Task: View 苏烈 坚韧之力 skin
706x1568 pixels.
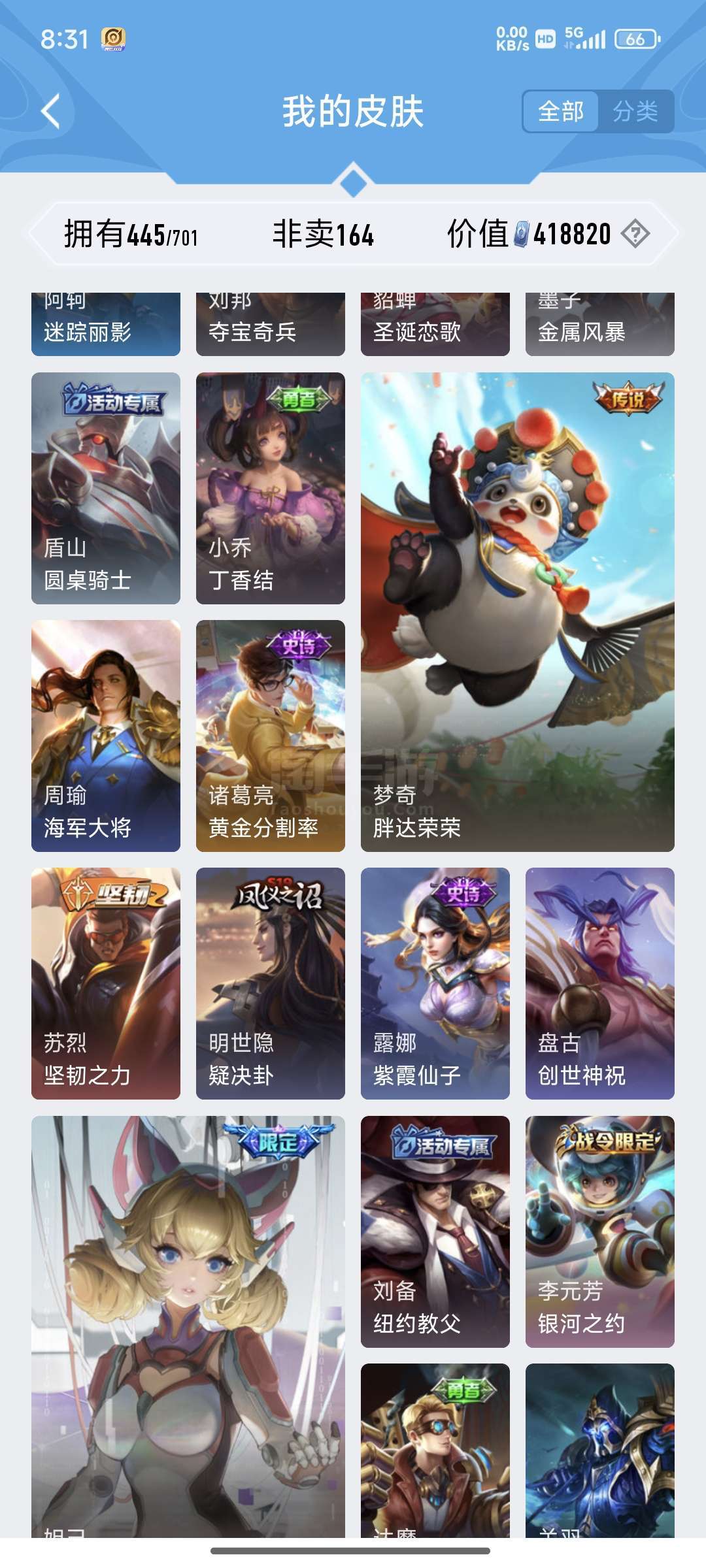Action: coord(106,983)
